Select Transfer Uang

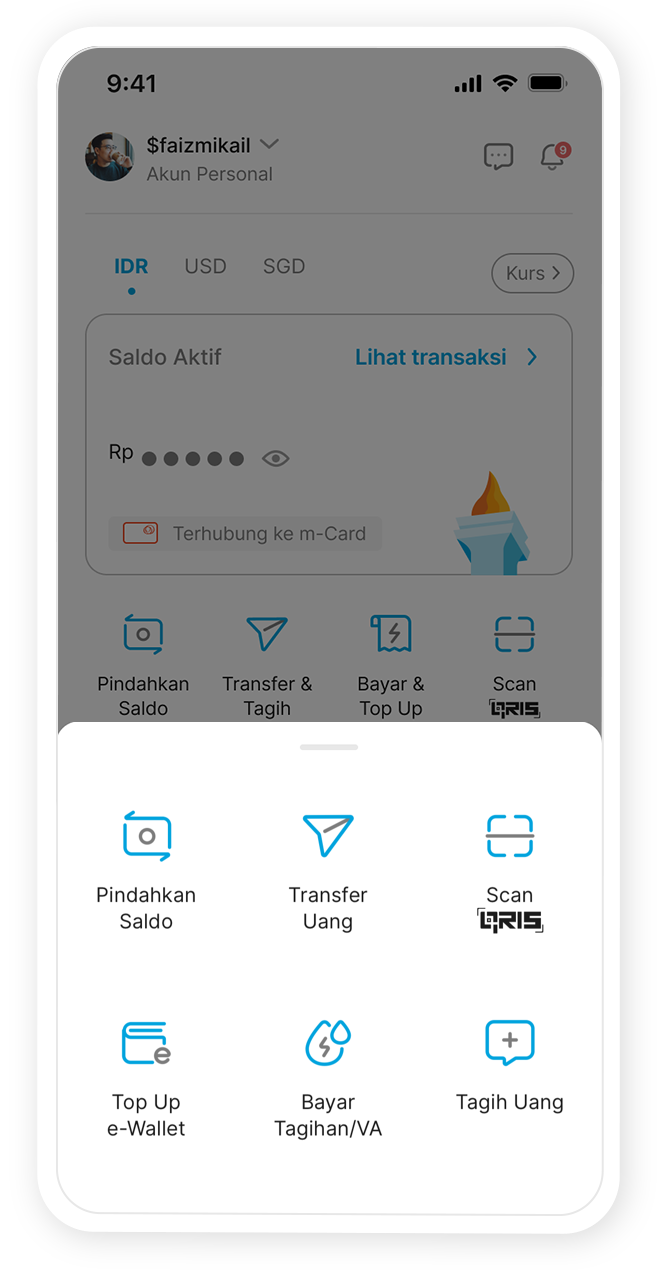pyautogui.click(x=328, y=868)
